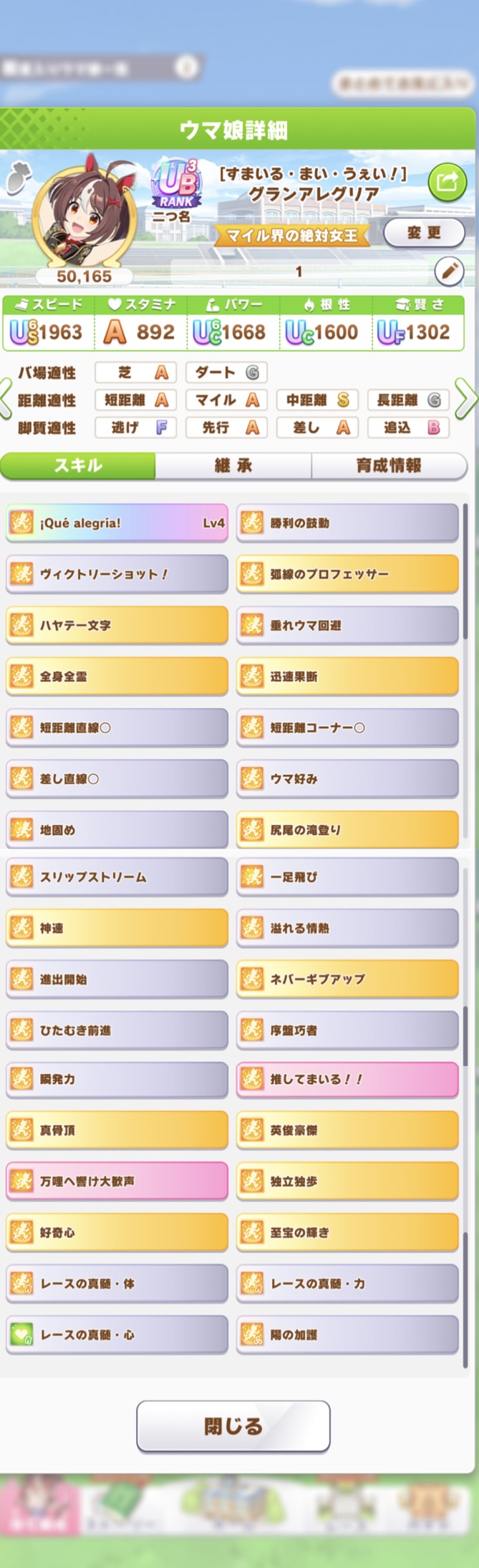The height and width of the screenshot is (1568, 479).
Task: Open the 弧線のプロフェッサー skill
Action: click(347, 574)
